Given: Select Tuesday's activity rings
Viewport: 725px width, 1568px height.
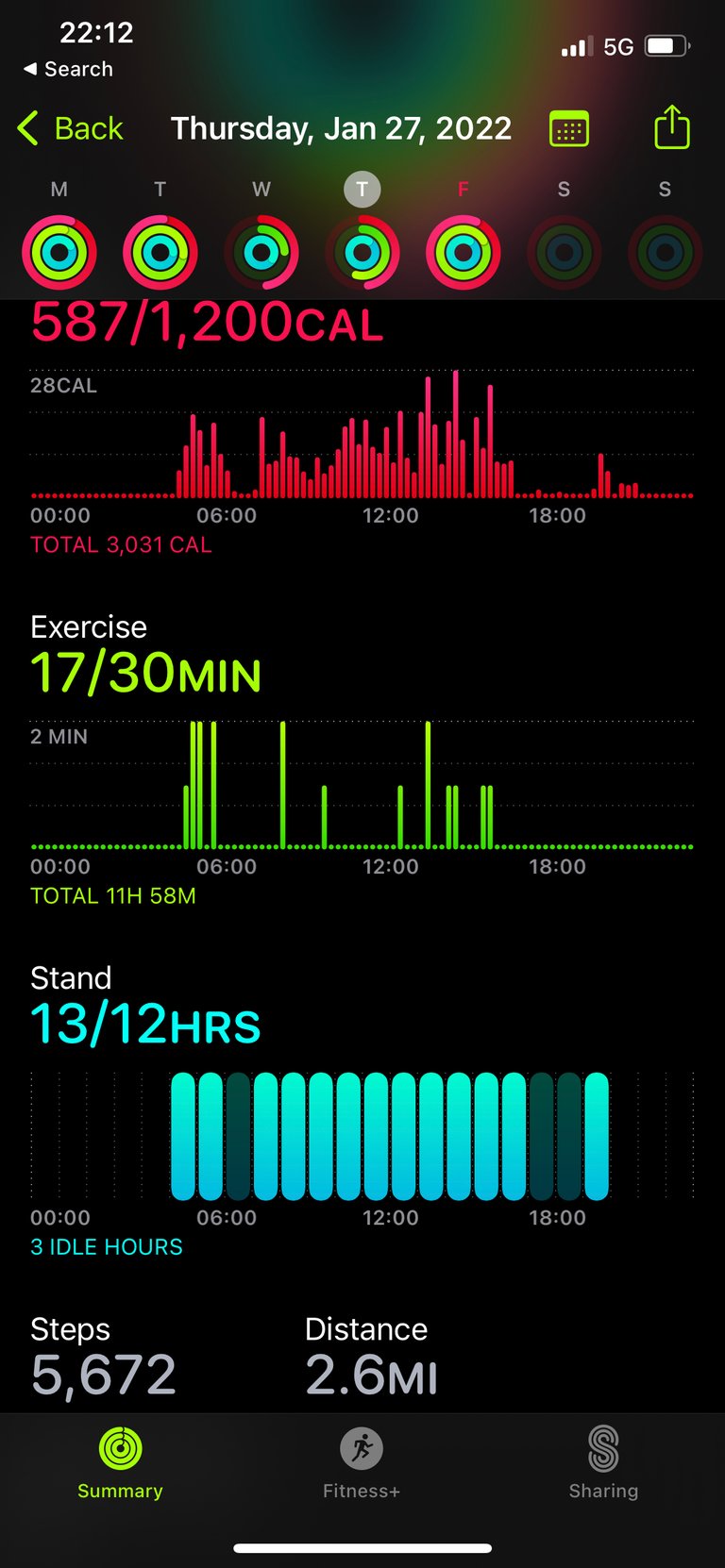Looking at the screenshot, I should (160, 252).
